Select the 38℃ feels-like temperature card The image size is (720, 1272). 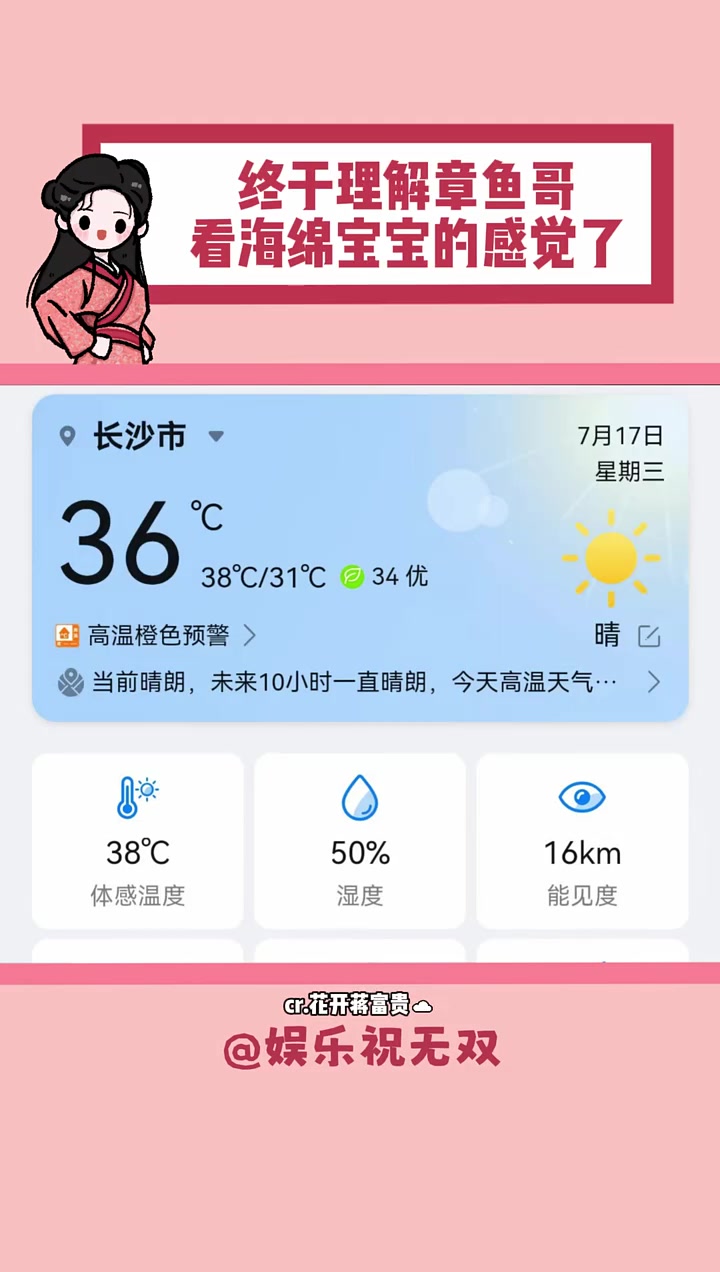pos(137,841)
